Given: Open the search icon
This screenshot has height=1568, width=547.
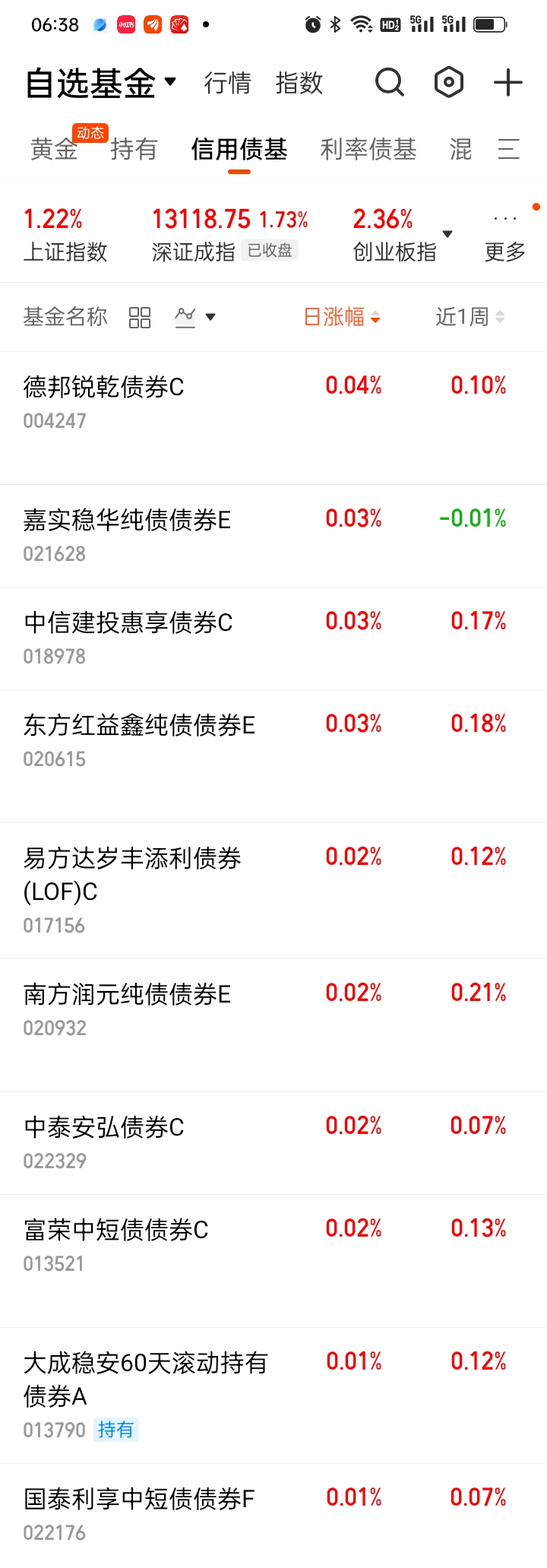Looking at the screenshot, I should pyautogui.click(x=390, y=82).
